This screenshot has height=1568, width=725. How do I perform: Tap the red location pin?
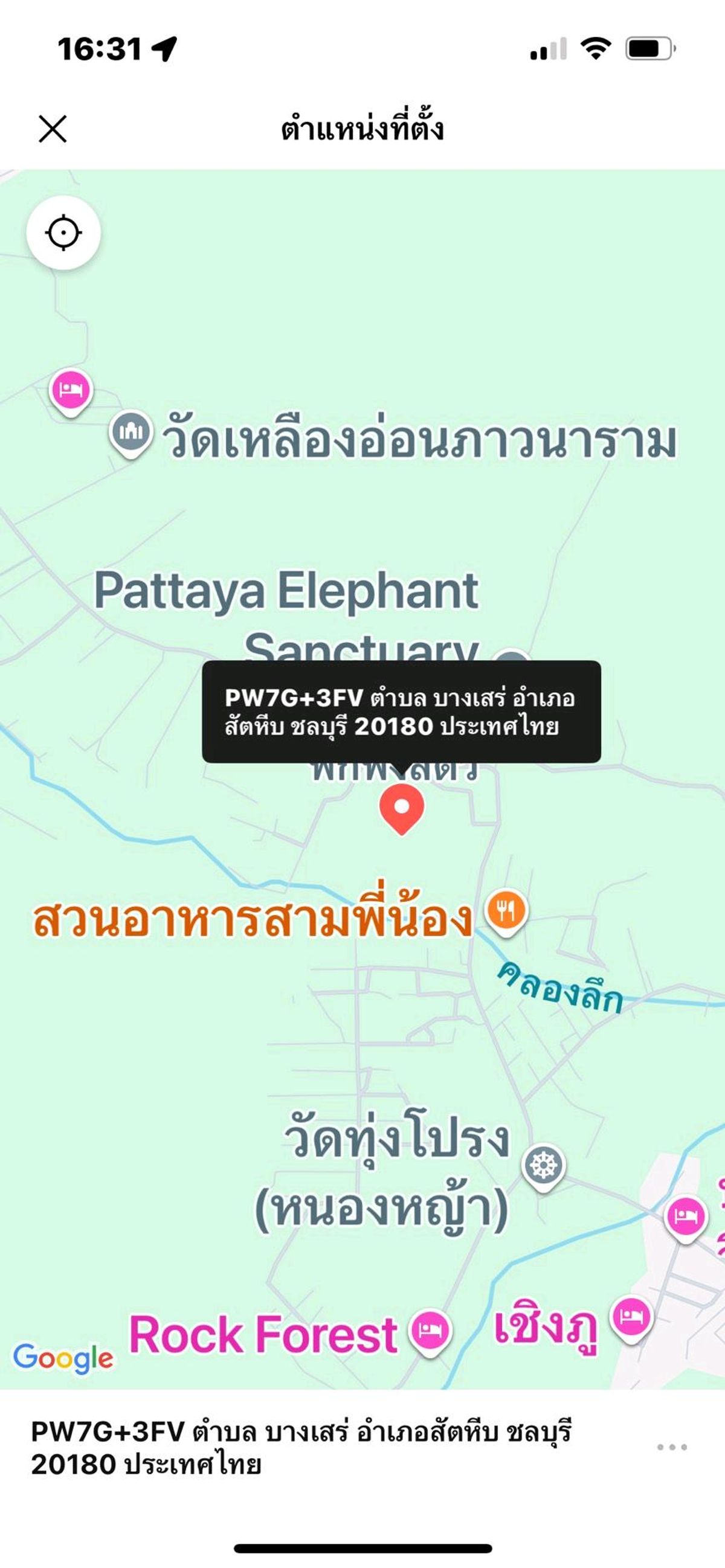click(401, 808)
